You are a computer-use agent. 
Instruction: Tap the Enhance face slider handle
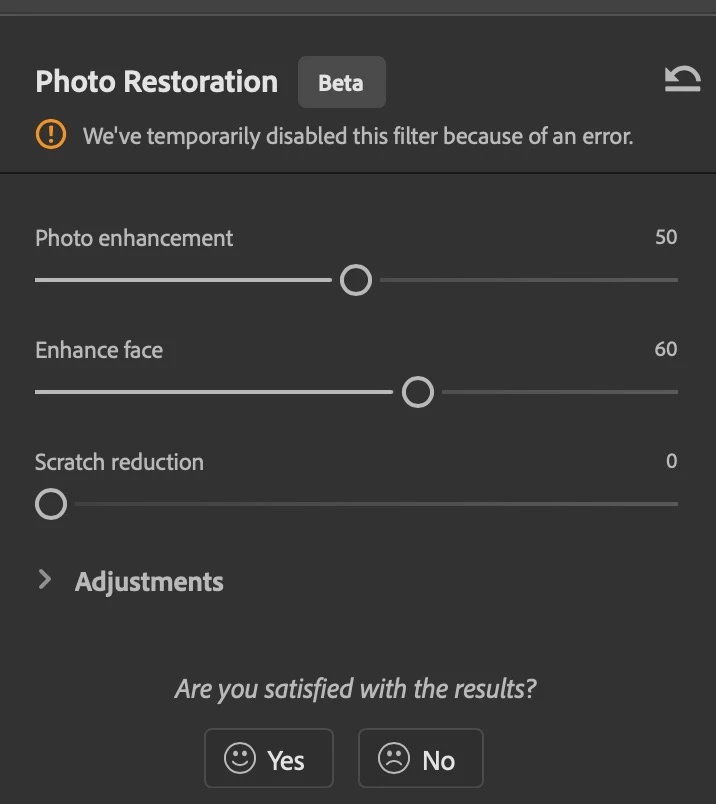point(418,393)
